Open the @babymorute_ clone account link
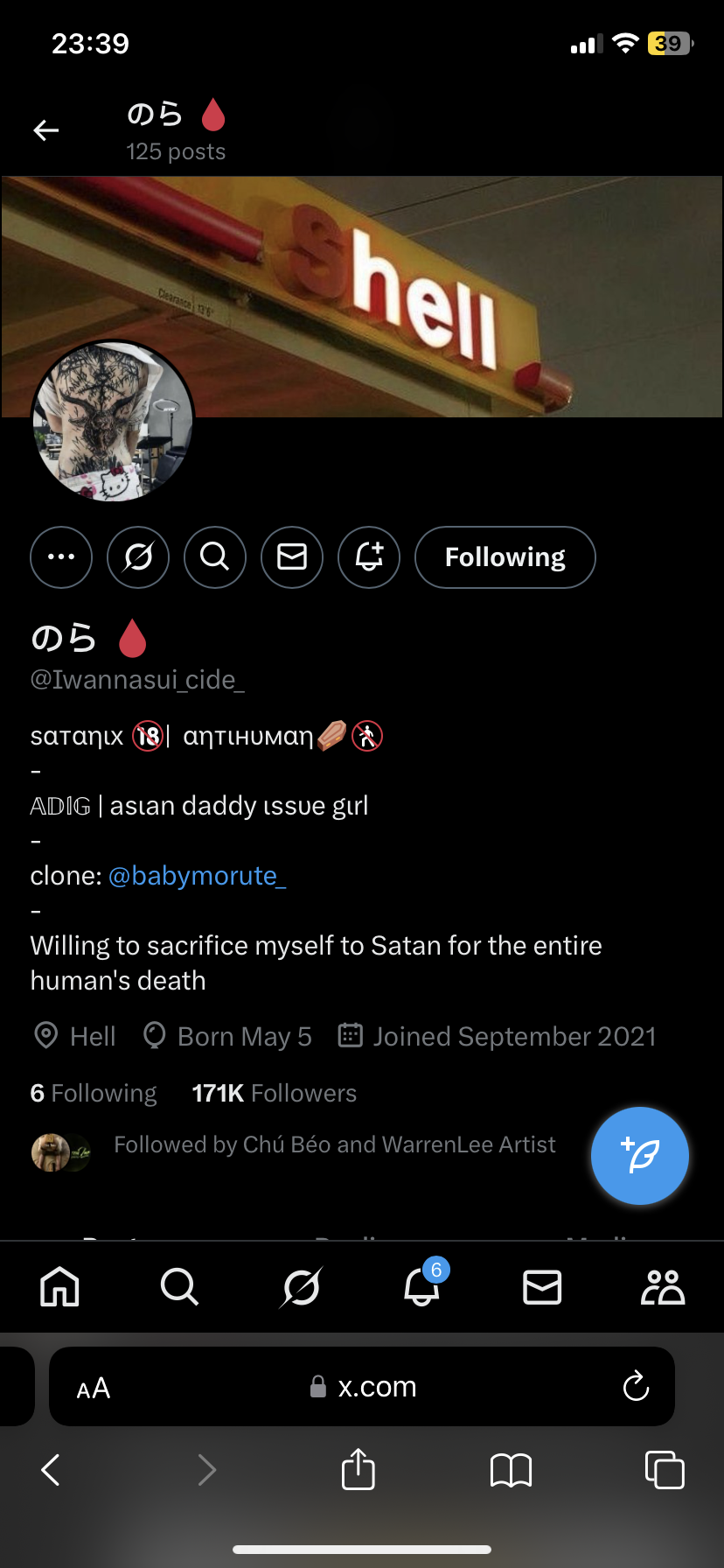The image size is (724, 1568). coord(197,876)
